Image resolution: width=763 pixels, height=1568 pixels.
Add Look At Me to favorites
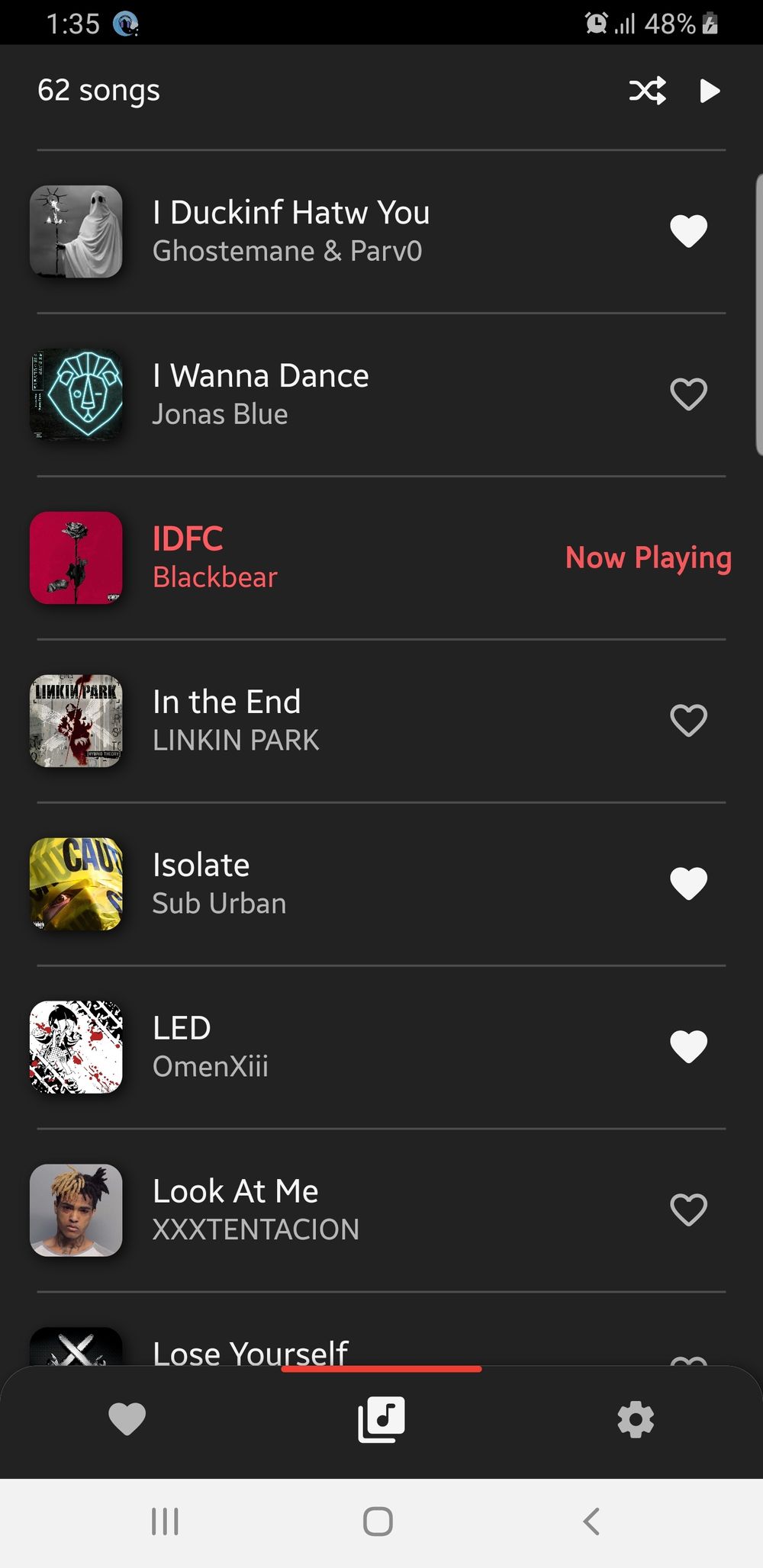688,1210
